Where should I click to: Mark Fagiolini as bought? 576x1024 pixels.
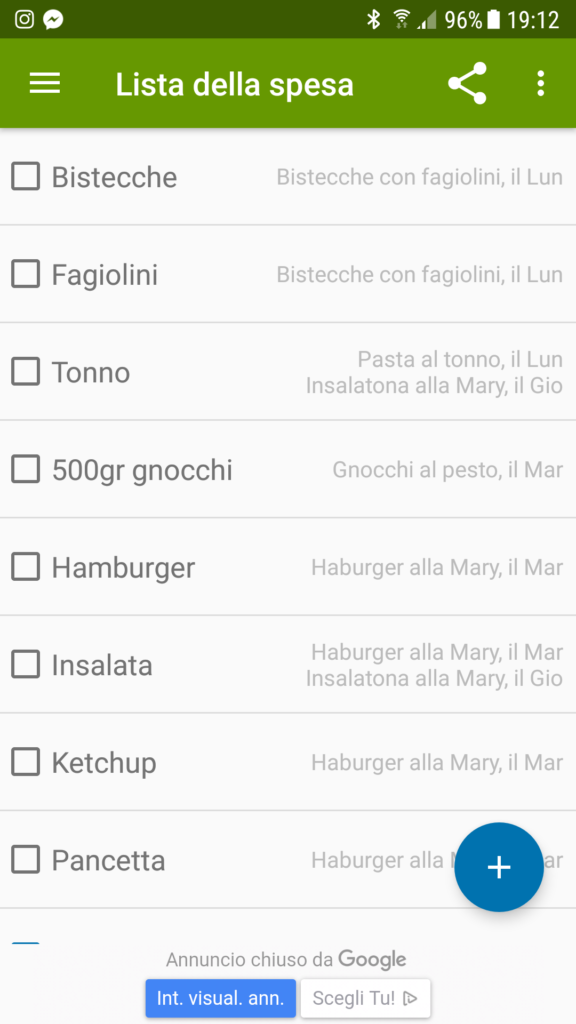coord(26,274)
